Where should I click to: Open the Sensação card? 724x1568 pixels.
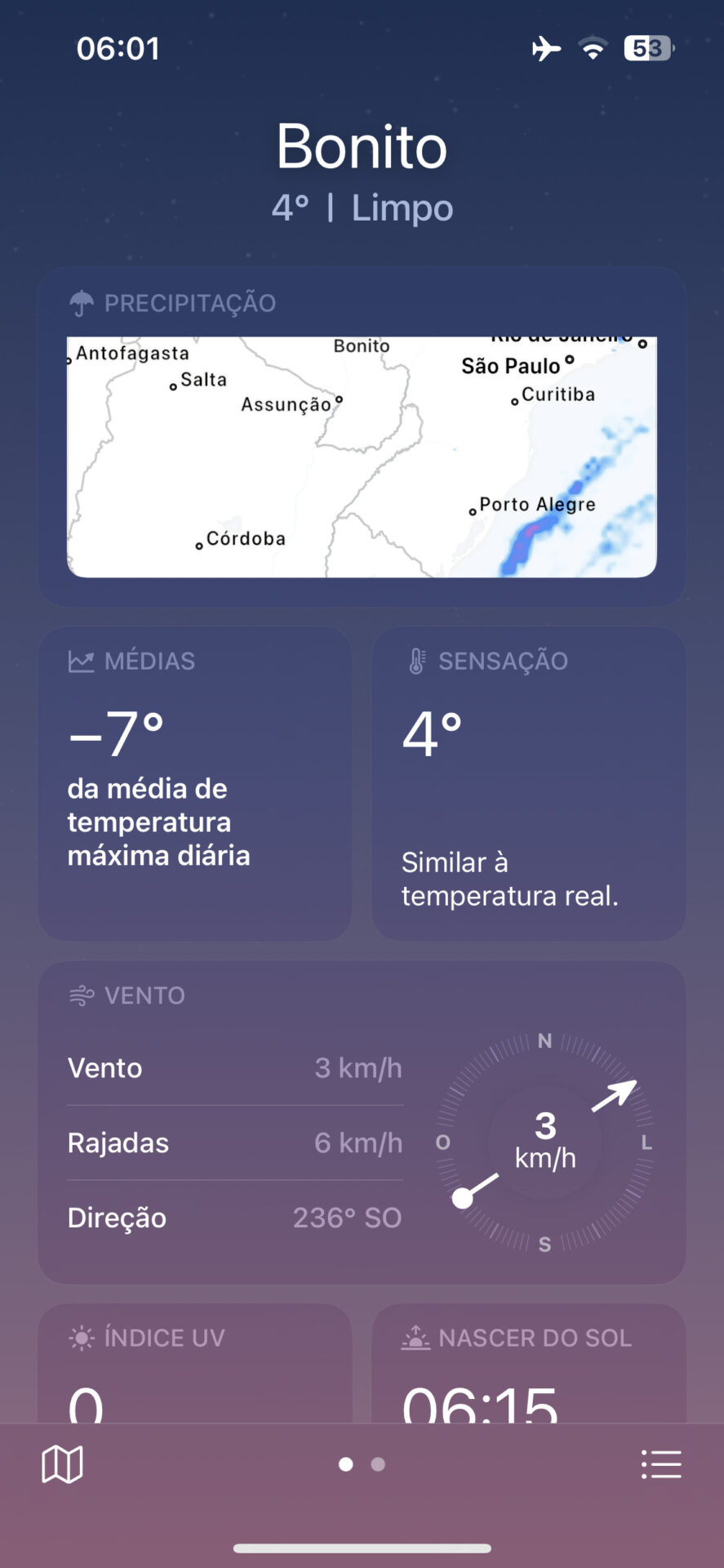(528, 783)
